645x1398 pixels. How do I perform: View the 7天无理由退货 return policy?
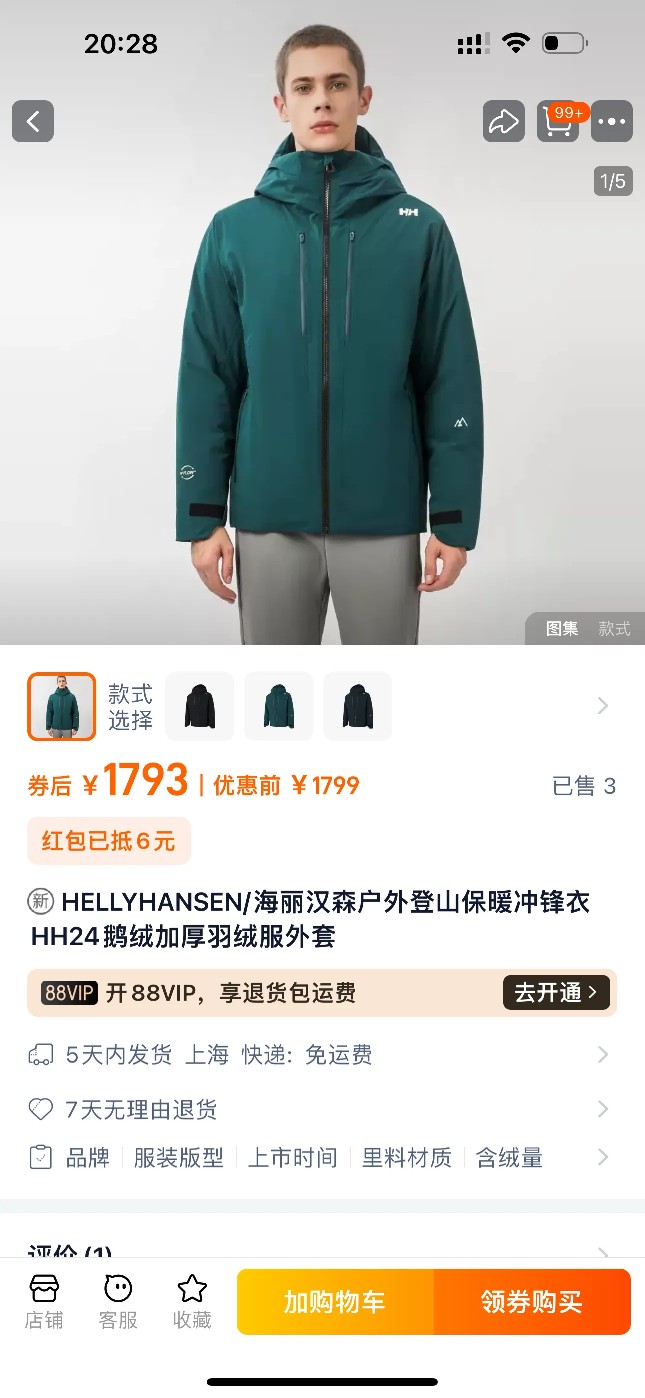[x=320, y=1109]
